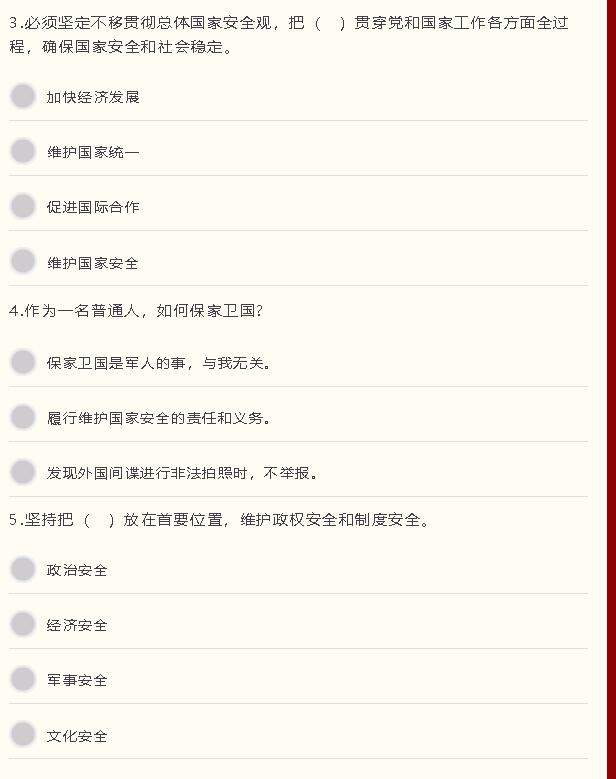Screen dimensions: 616x779
Task: Mark 维护国家安全 as the answer
Action: click(23, 262)
